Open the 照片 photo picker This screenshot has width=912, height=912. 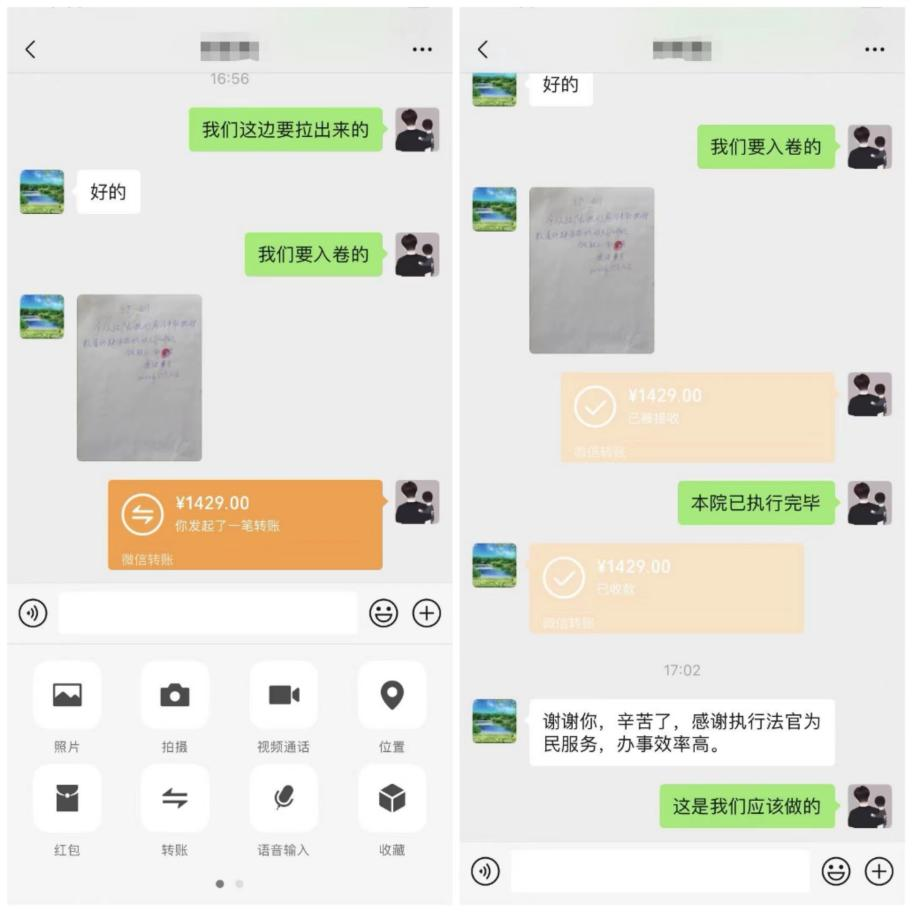pos(67,695)
